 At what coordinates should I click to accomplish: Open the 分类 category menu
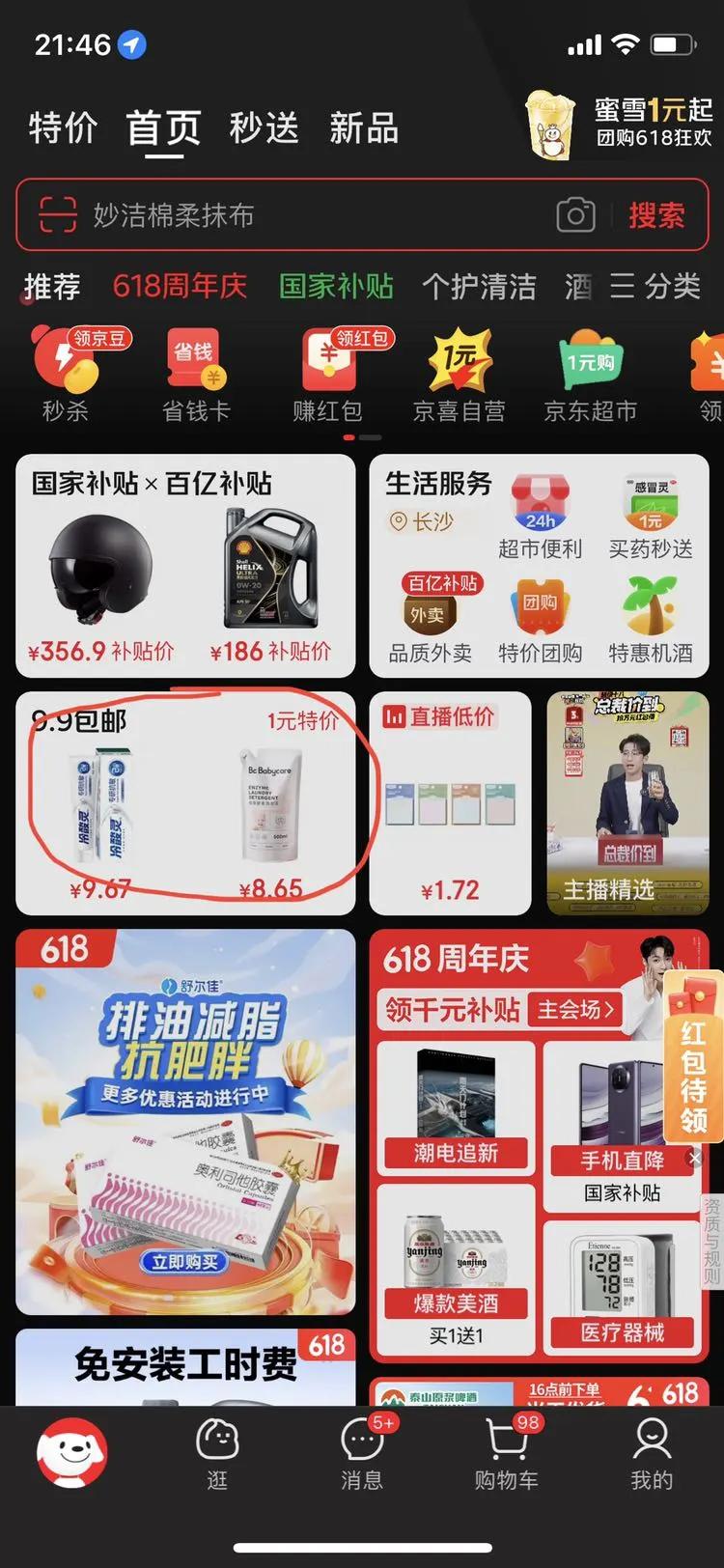pyautogui.click(x=654, y=286)
